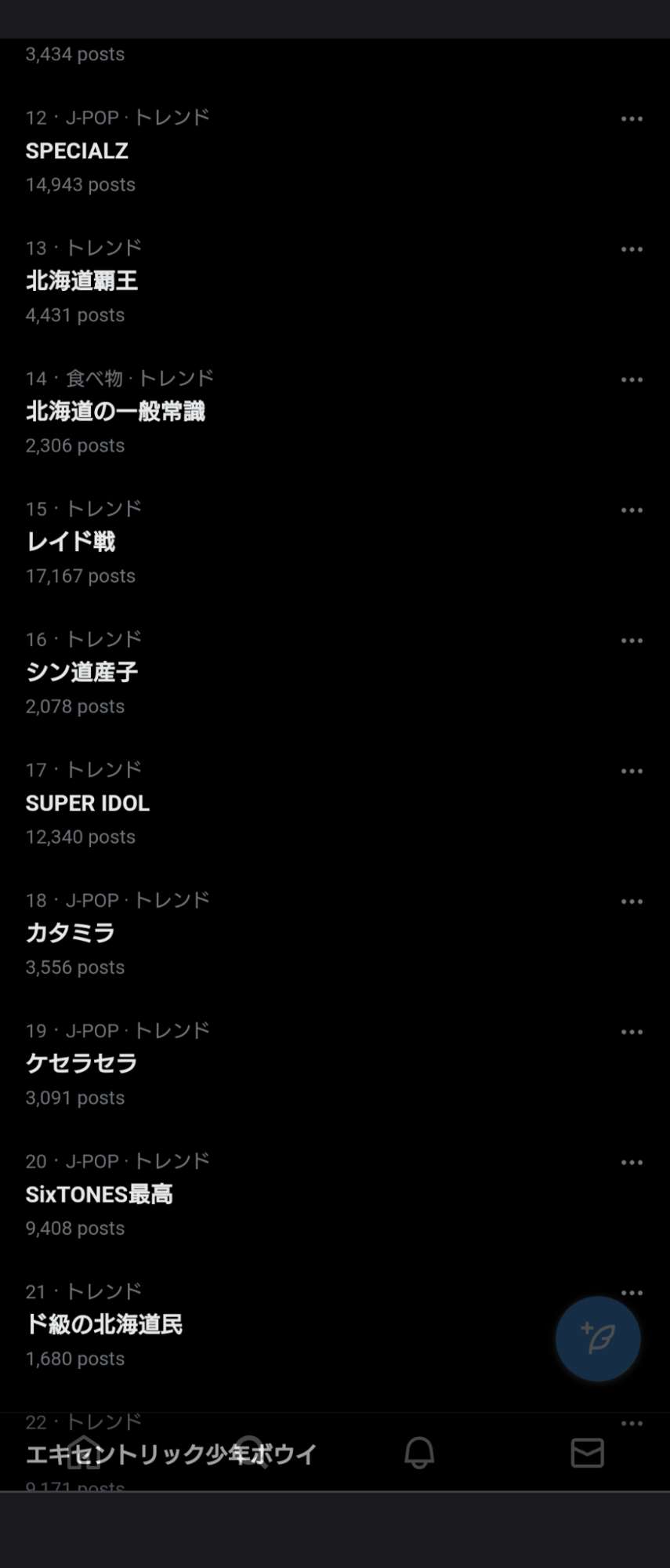The image size is (670, 1568).
Task: Open the 北海道覇王 trend
Action: pyautogui.click(x=81, y=281)
